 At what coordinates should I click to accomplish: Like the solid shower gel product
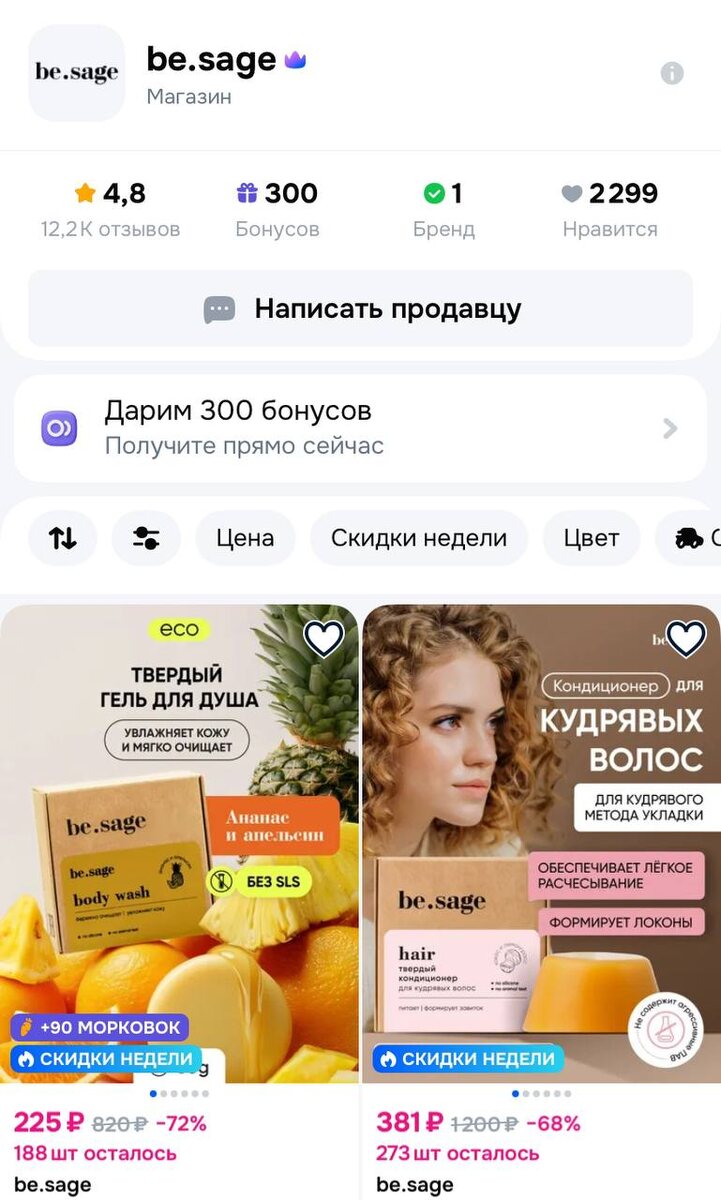(x=324, y=638)
